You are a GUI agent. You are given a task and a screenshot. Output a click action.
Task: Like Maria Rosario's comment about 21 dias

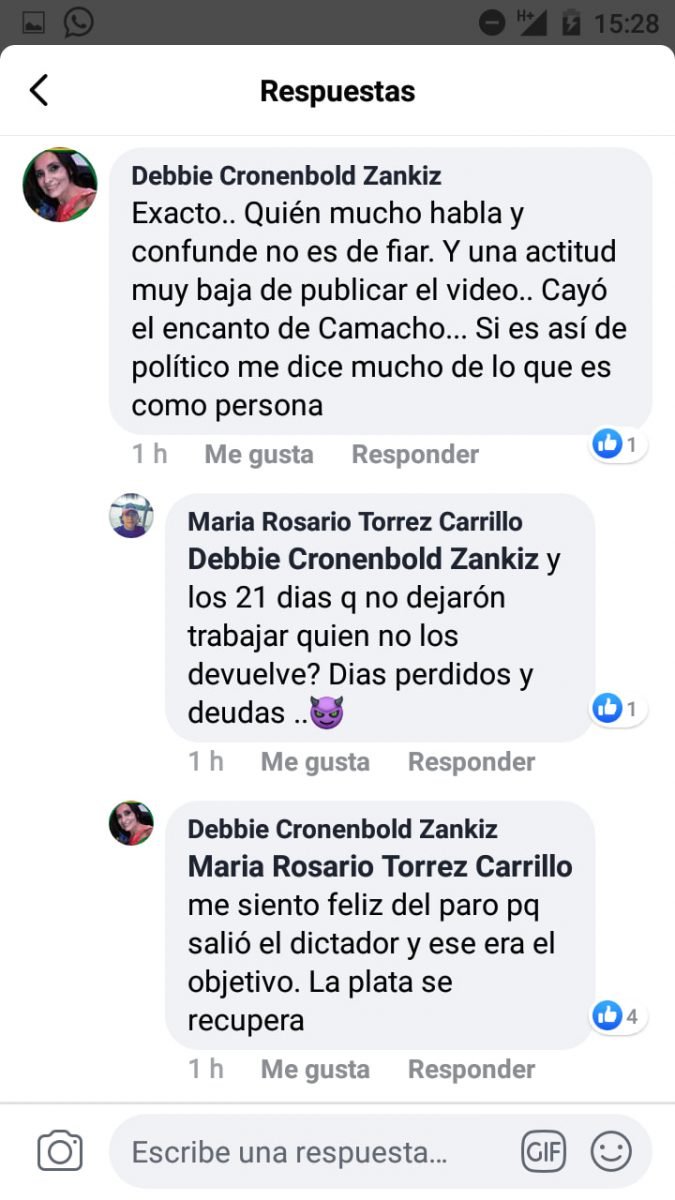[315, 762]
